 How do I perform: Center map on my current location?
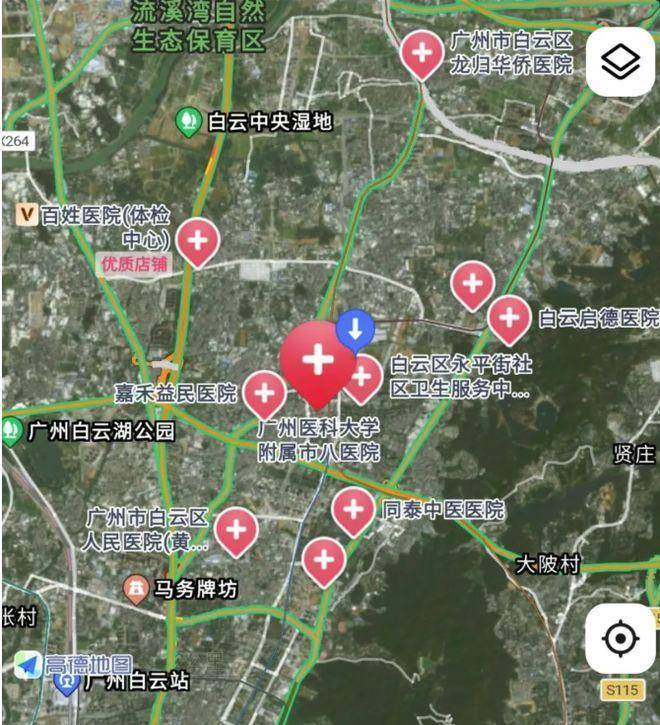click(620, 638)
